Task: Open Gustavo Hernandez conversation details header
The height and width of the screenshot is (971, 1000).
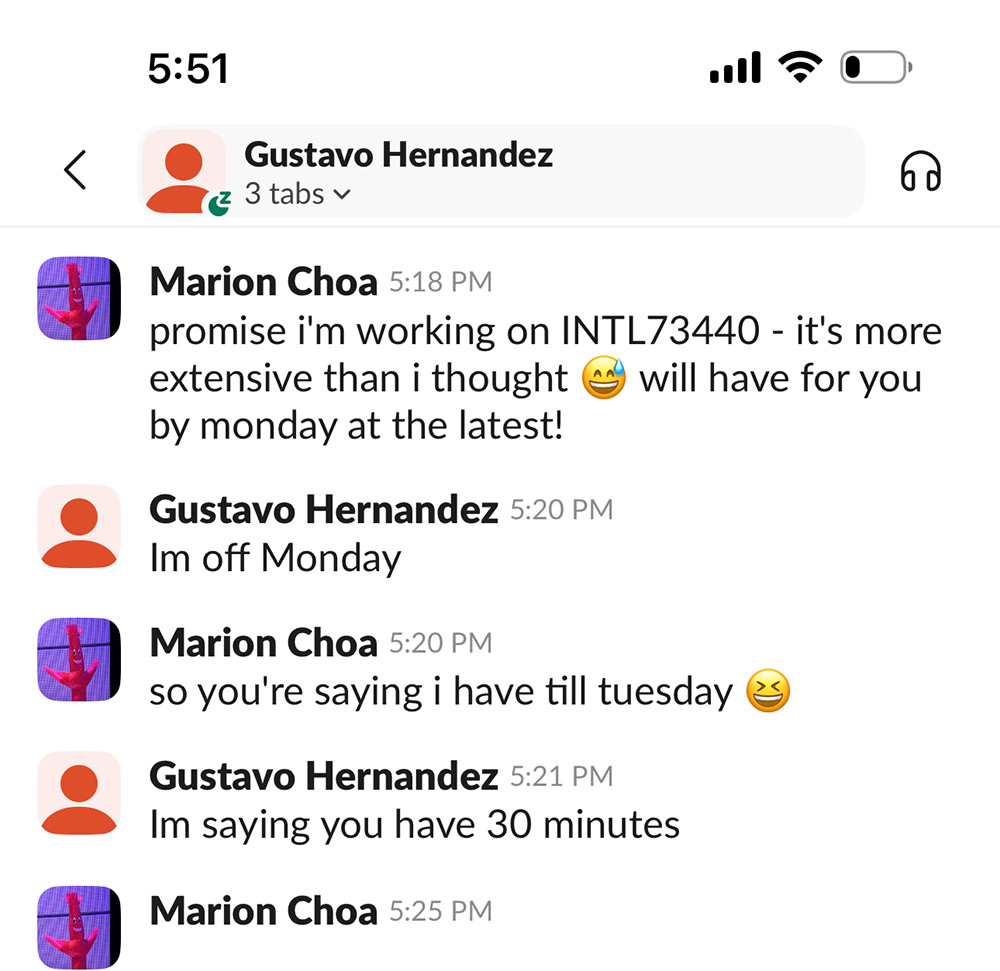Action: pyautogui.click(x=398, y=155)
